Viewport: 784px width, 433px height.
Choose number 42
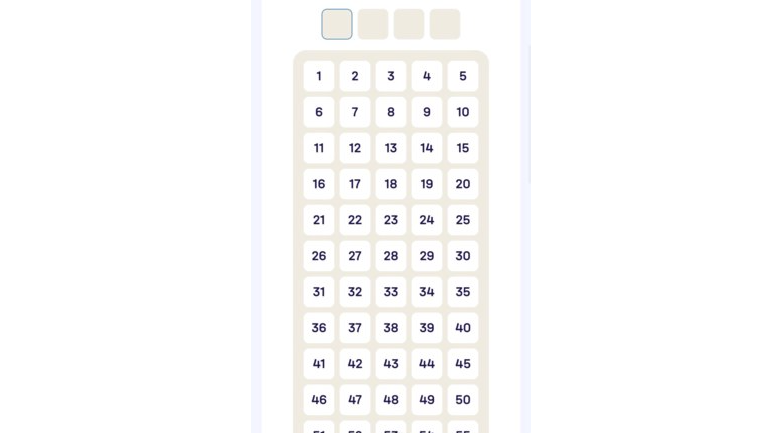tap(355, 364)
